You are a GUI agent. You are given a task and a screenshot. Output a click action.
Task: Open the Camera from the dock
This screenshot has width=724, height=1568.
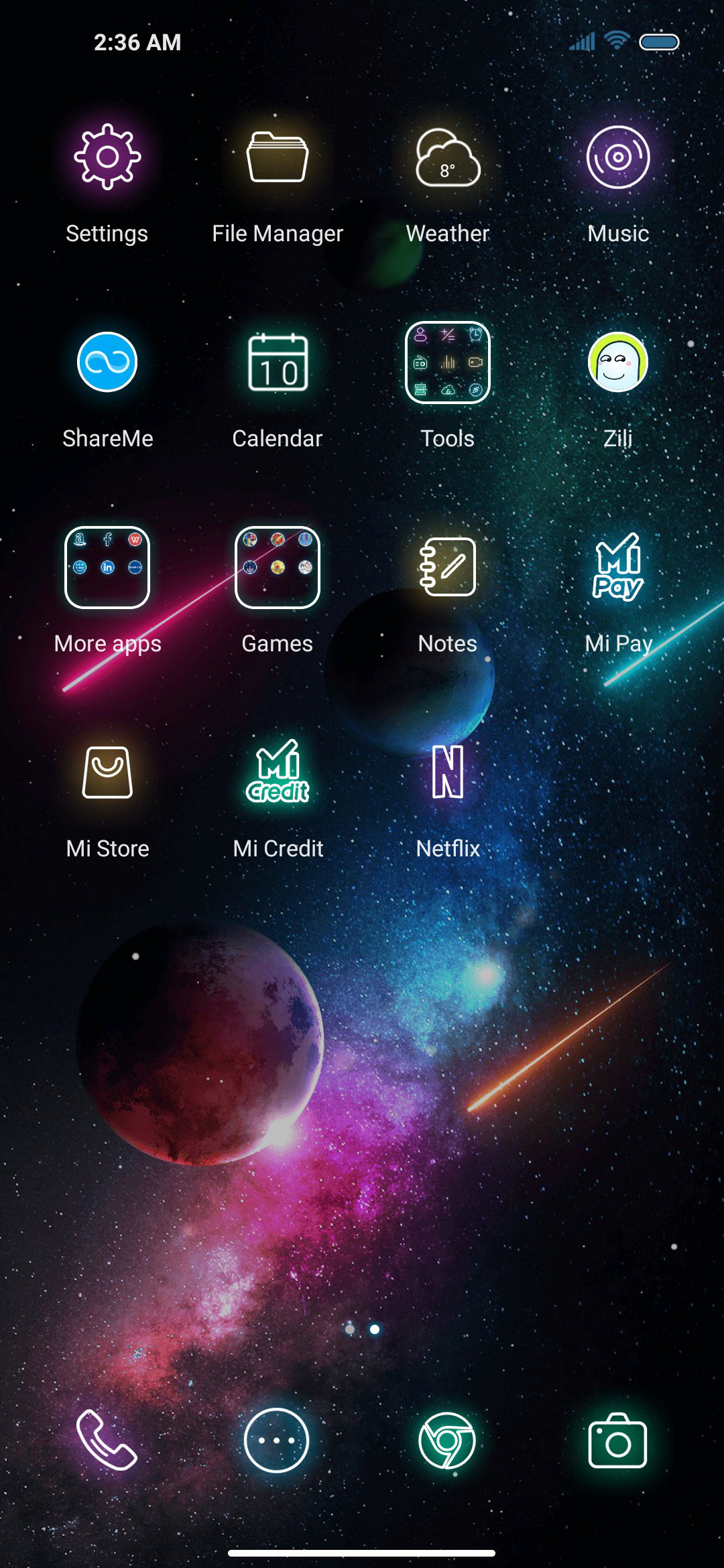point(618,1441)
